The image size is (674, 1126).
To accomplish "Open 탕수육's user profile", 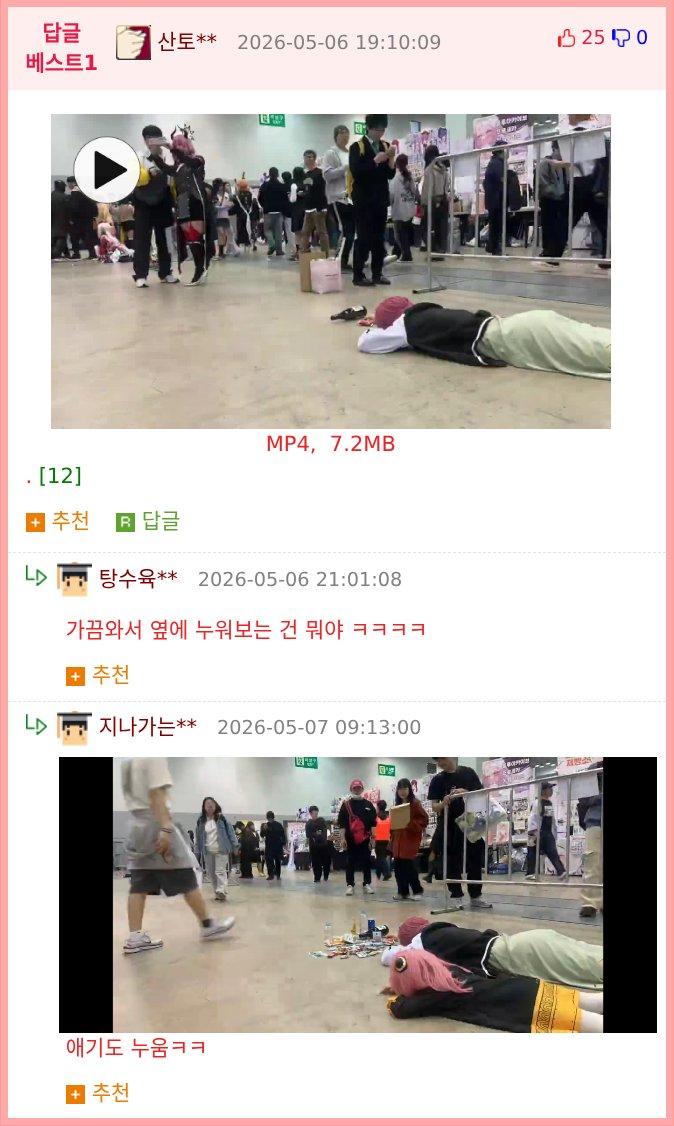I will (138, 579).
